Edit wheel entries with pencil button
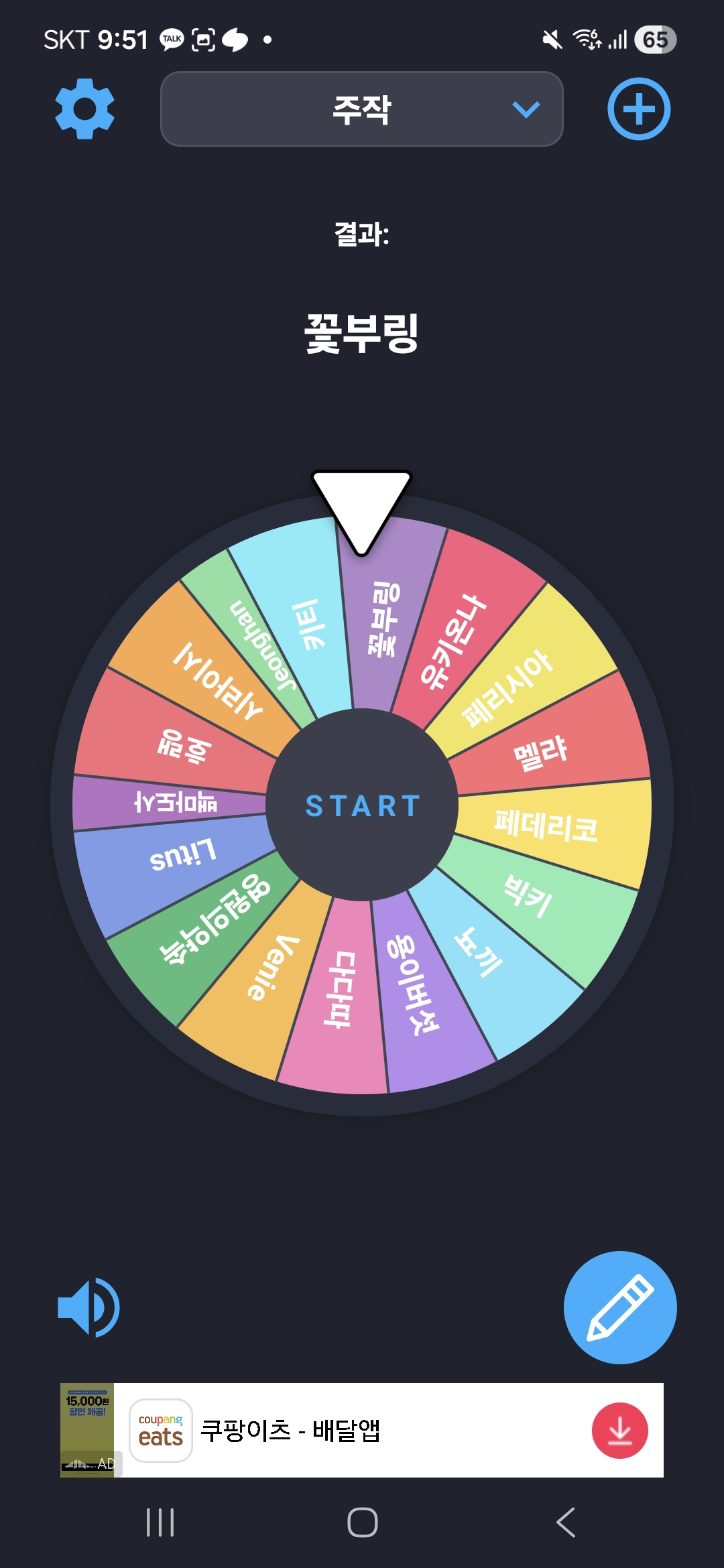This screenshot has height=1568, width=724. pyautogui.click(x=619, y=1307)
